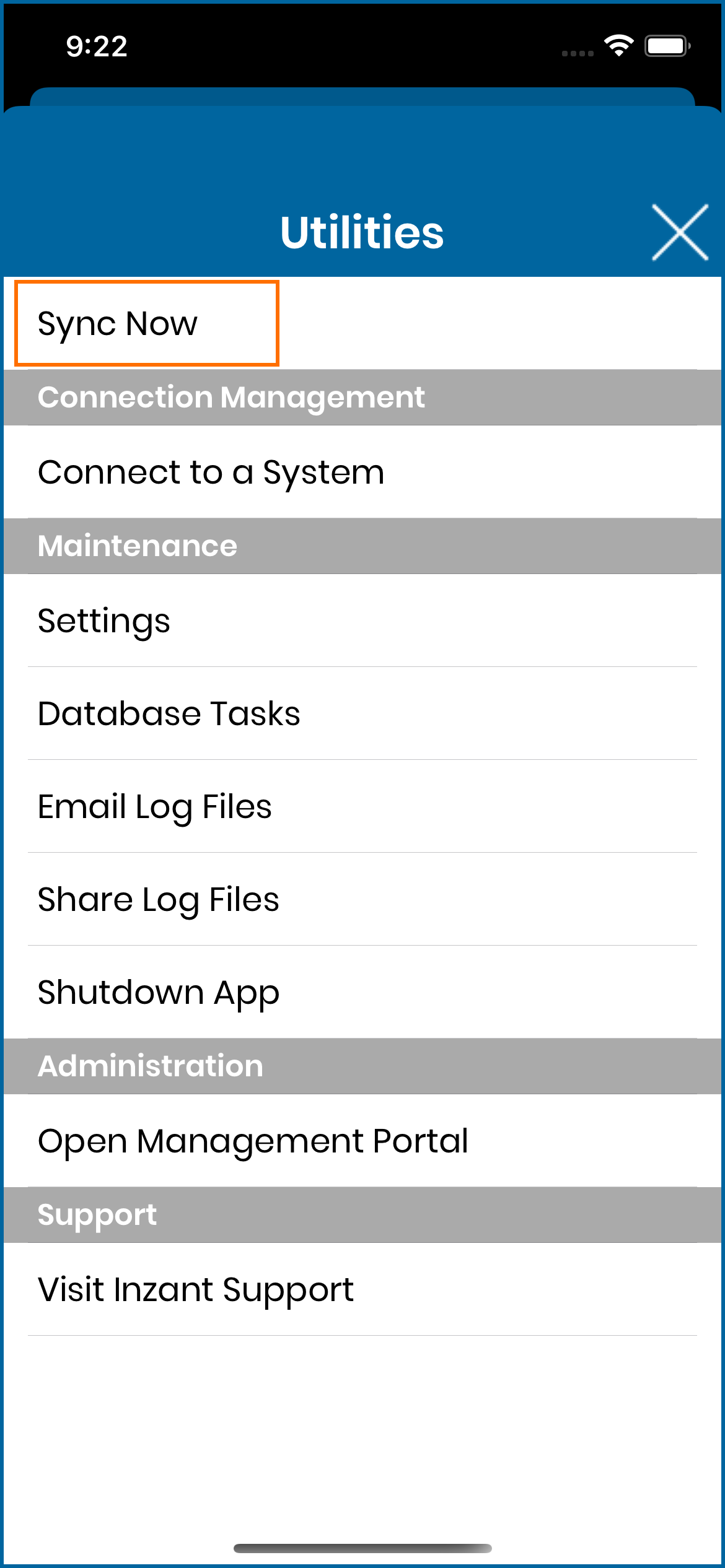The height and width of the screenshot is (1568, 725).
Task: Select Email Log Files
Action: [x=155, y=806]
